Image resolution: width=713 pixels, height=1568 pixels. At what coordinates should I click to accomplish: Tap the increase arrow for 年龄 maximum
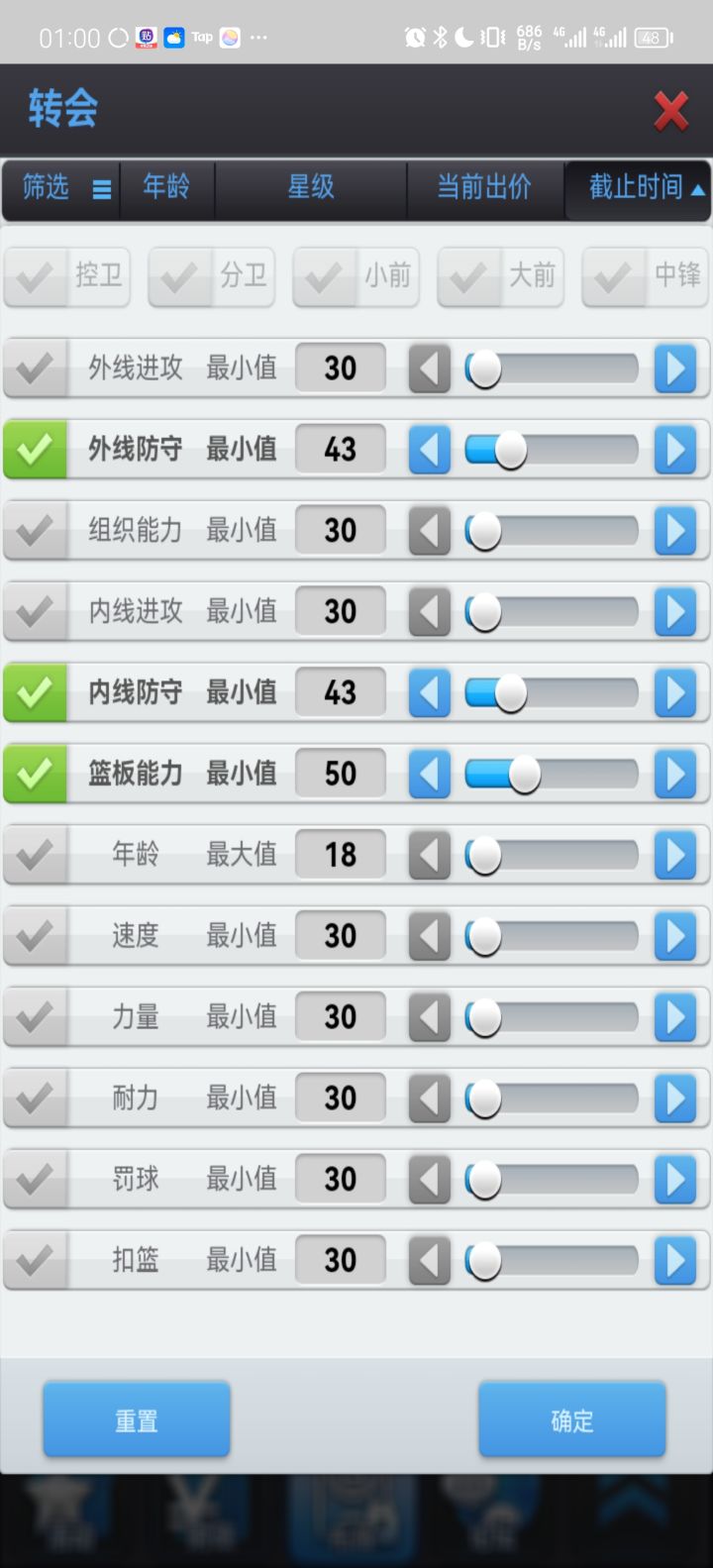[x=676, y=855]
